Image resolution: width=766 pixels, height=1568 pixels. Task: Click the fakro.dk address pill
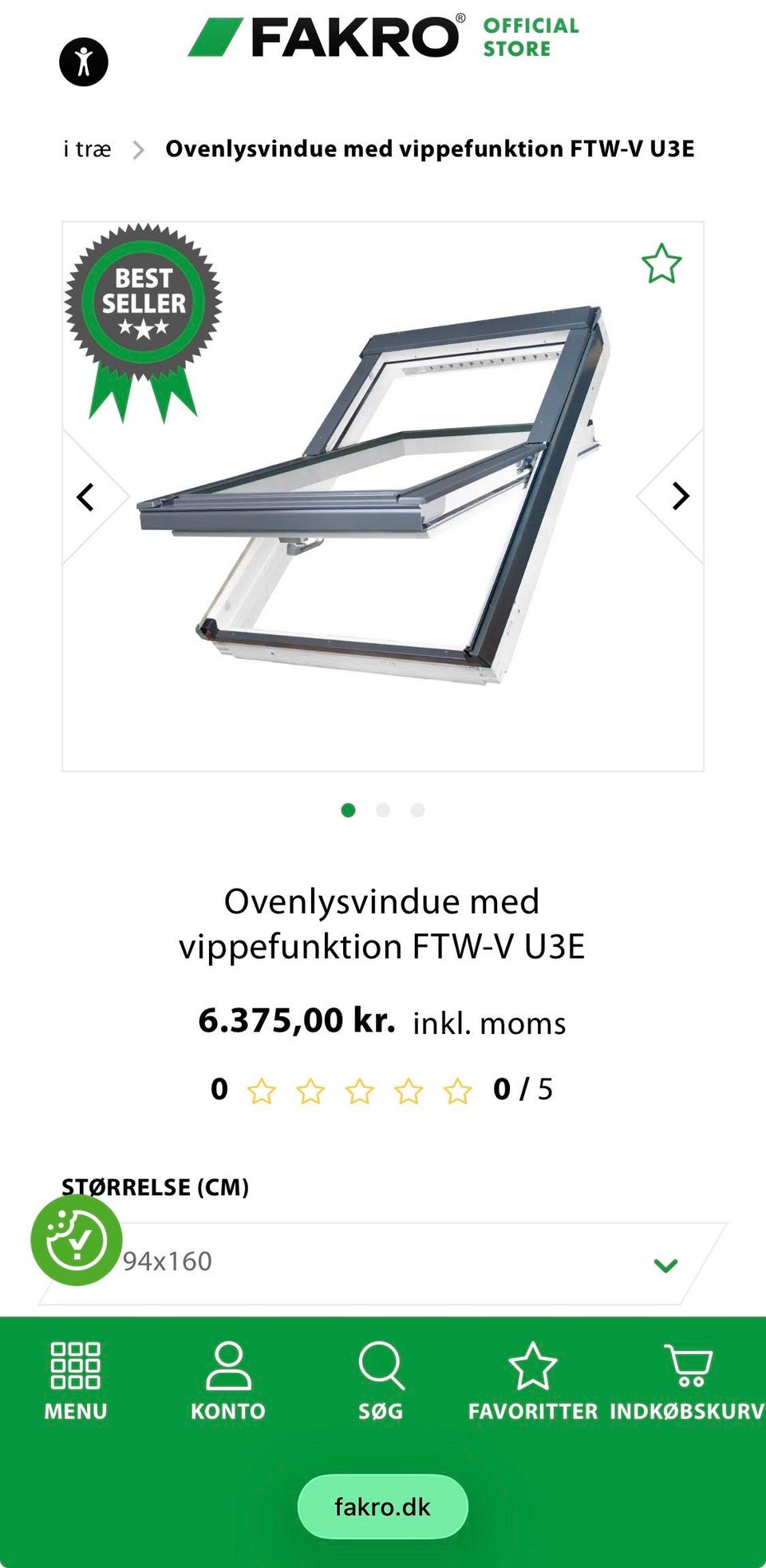[x=382, y=1507]
